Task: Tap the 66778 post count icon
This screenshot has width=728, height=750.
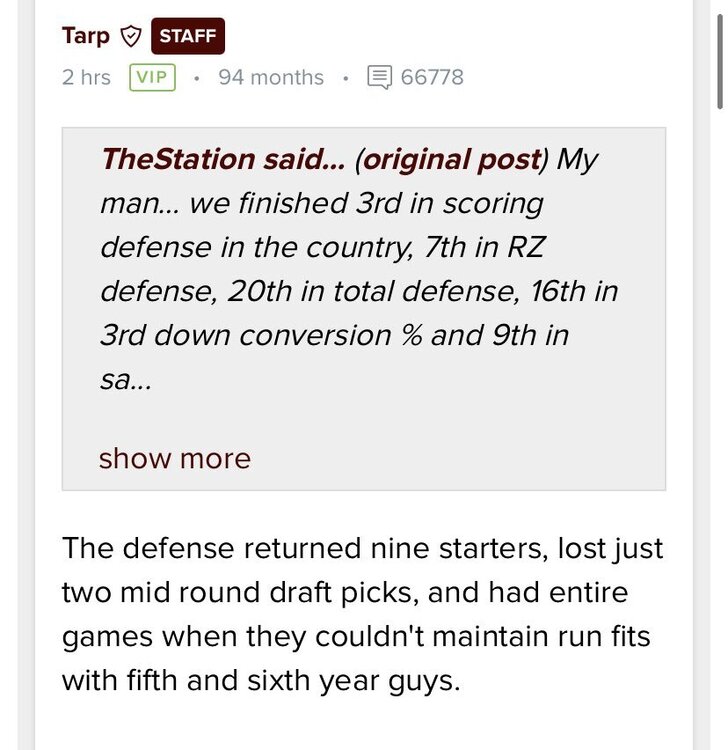Action: point(379,77)
